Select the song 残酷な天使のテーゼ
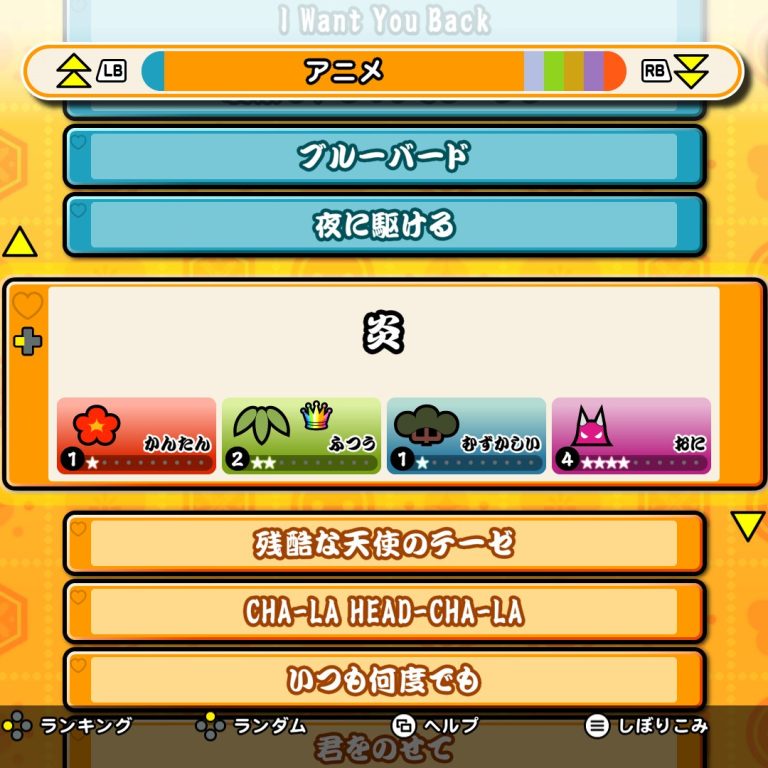Screen dimensions: 768x768 384,543
